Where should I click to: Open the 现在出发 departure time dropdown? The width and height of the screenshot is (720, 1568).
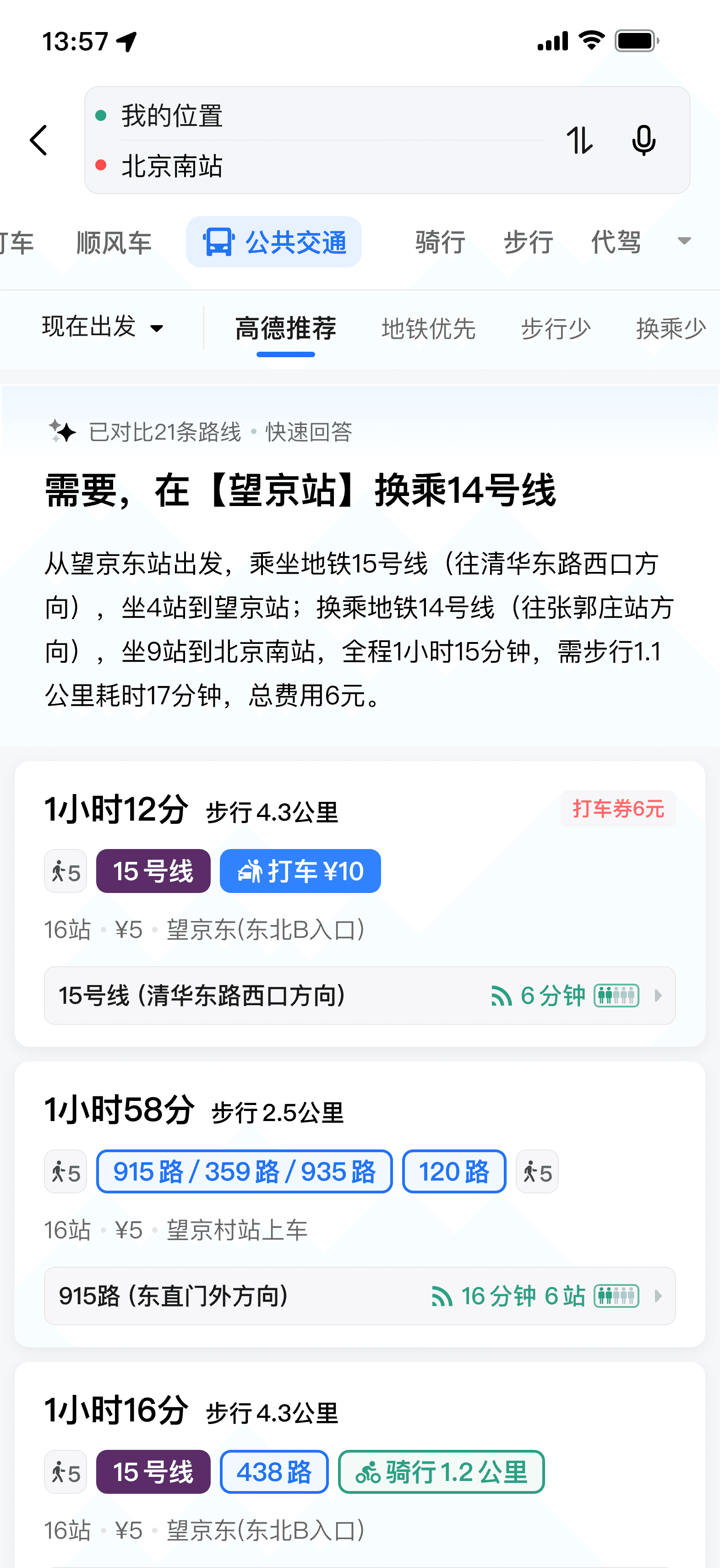pyautogui.click(x=103, y=327)
